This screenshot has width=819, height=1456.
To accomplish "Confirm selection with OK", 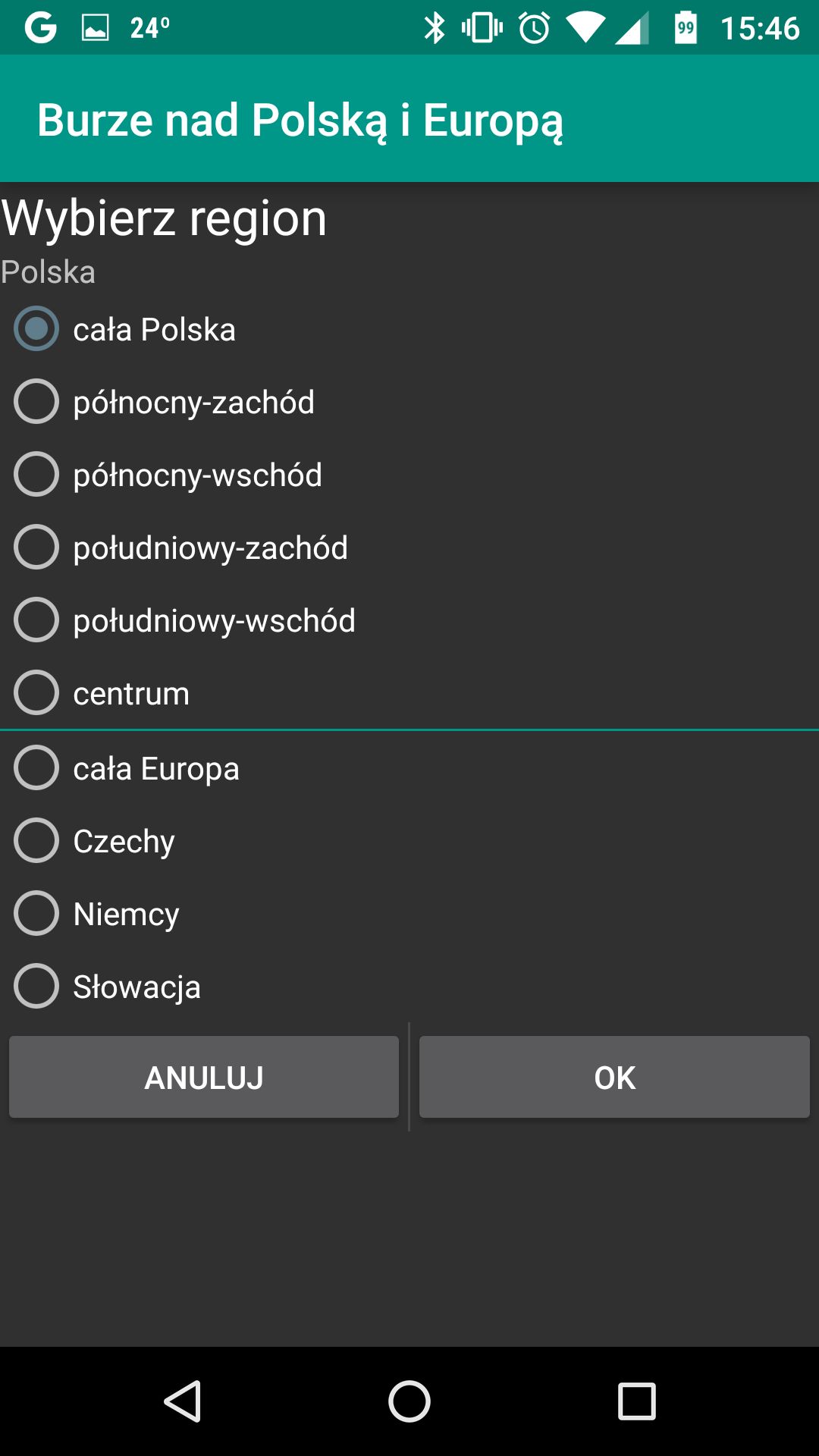I will click(x=614, y=1077).
